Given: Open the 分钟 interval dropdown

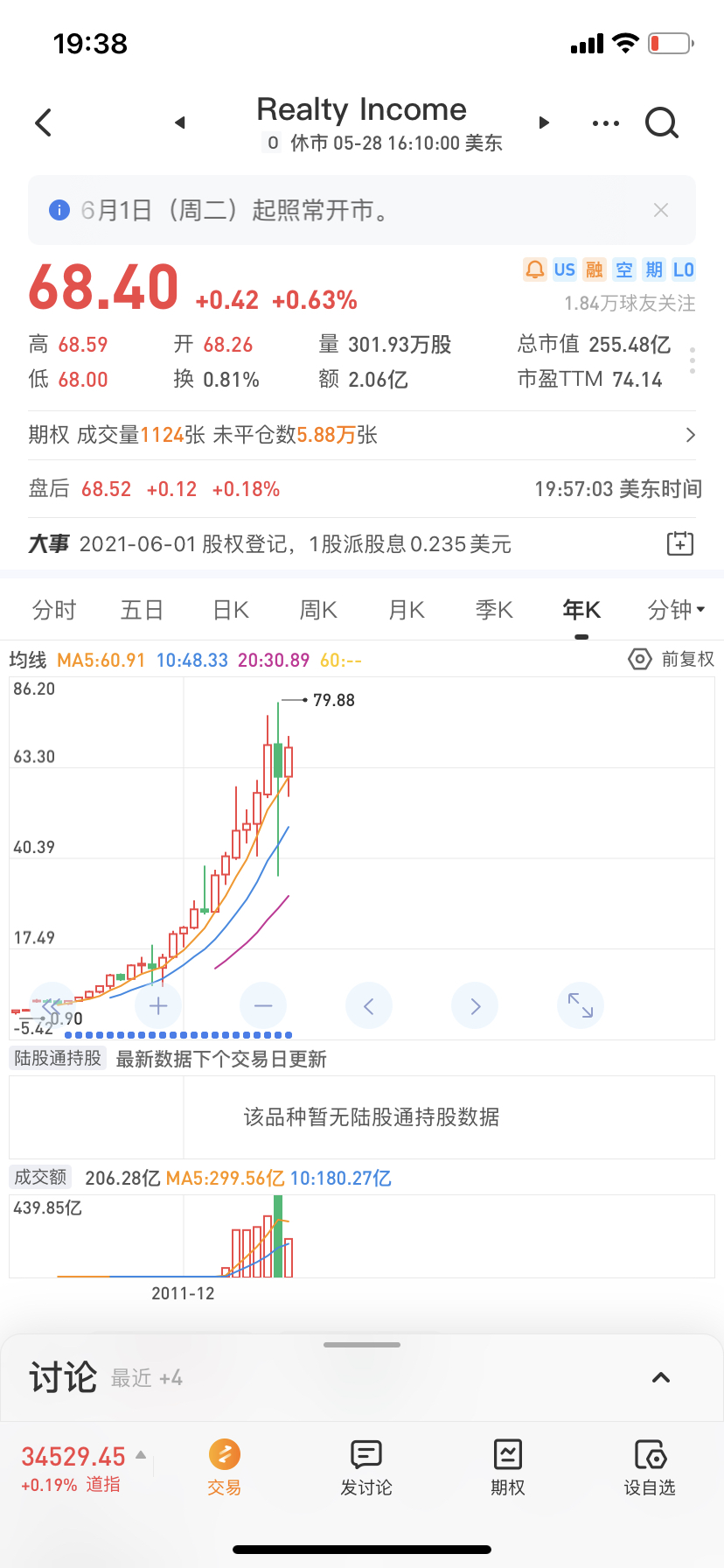Looking at the screenshot, I should pyautogui.click(x=676, y=610).
